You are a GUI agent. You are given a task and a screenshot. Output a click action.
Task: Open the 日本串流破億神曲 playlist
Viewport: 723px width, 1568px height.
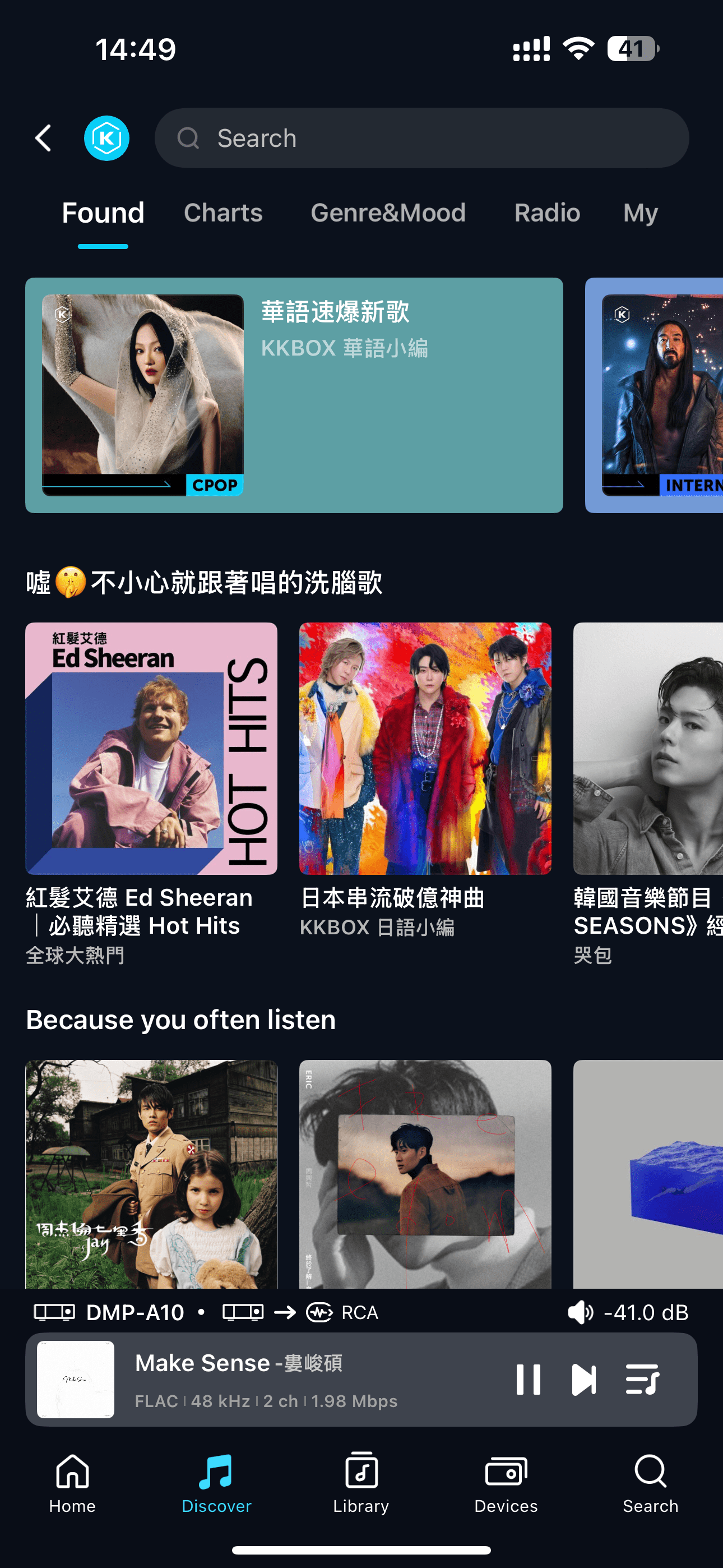(x=425, y=748)
